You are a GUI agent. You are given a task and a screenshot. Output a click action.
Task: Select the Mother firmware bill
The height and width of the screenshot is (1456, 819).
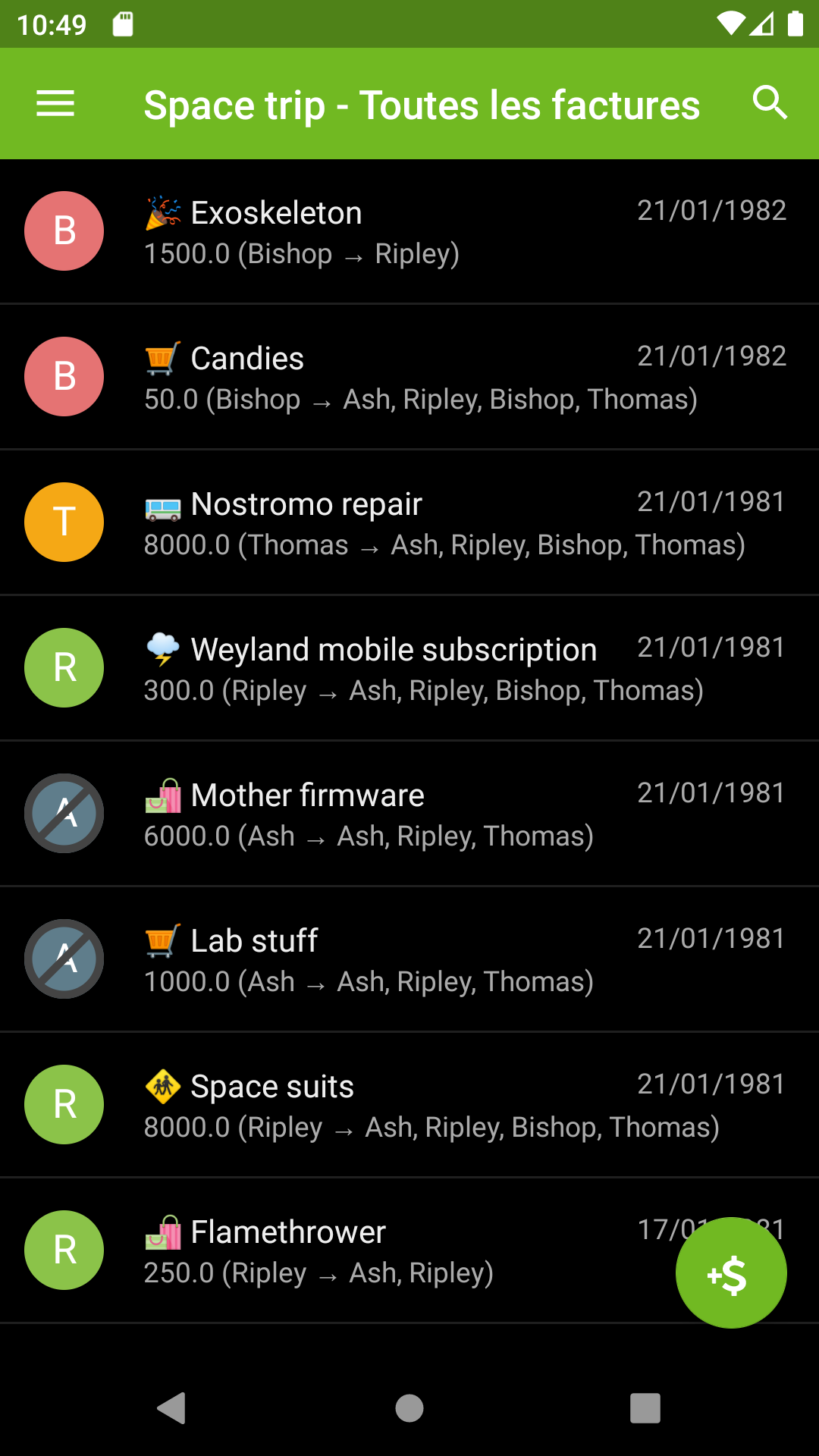[x=409, y=814]
